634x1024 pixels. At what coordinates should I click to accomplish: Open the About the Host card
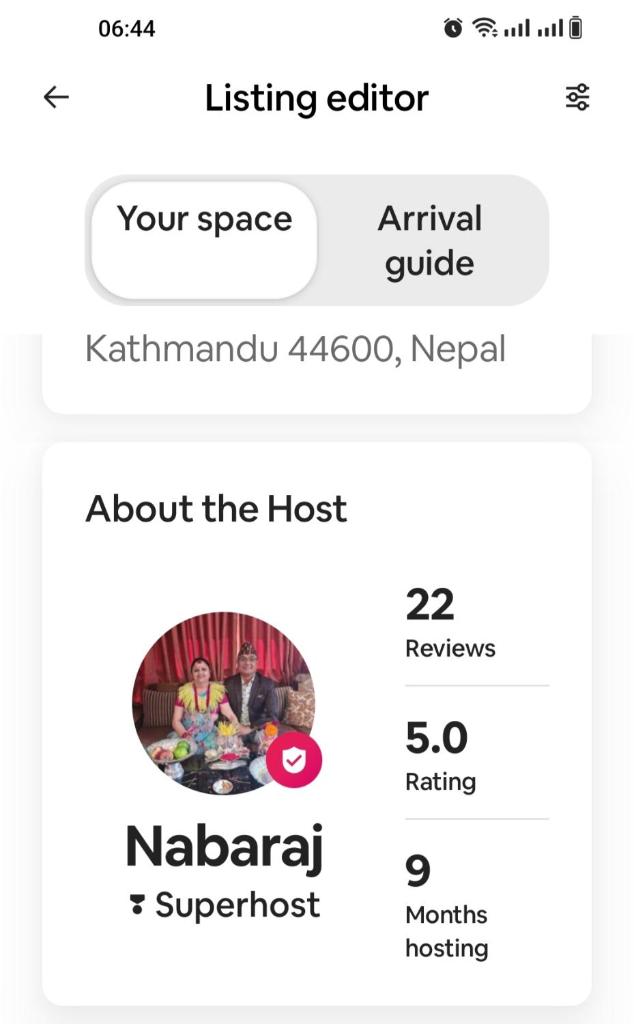(x=317, y=724)
